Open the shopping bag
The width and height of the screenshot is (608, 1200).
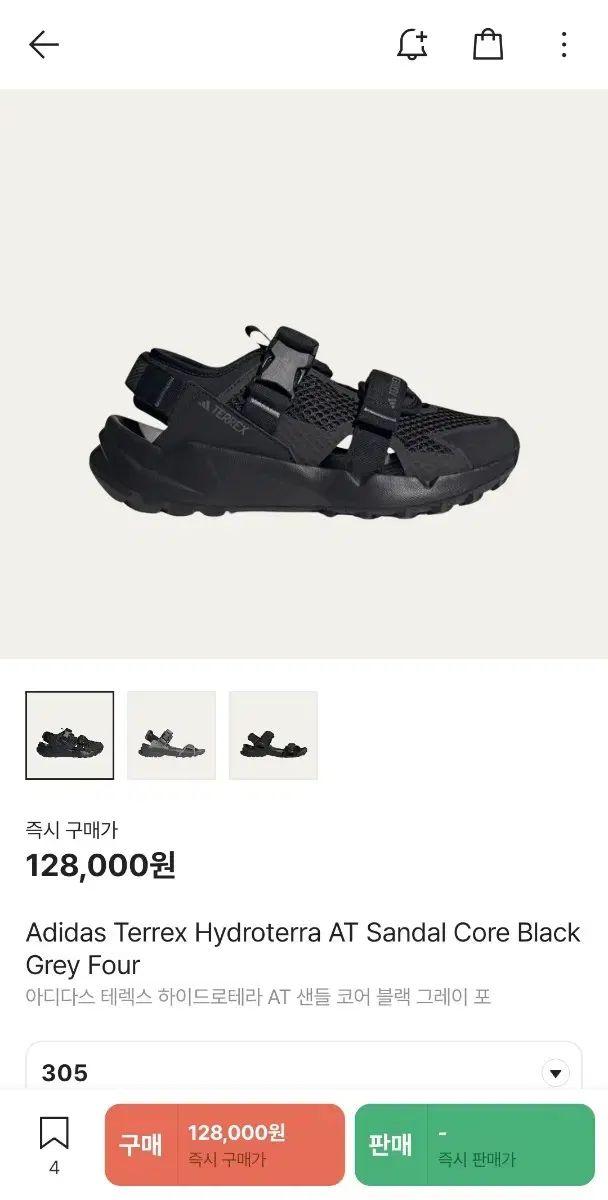[x=488, y=45]
